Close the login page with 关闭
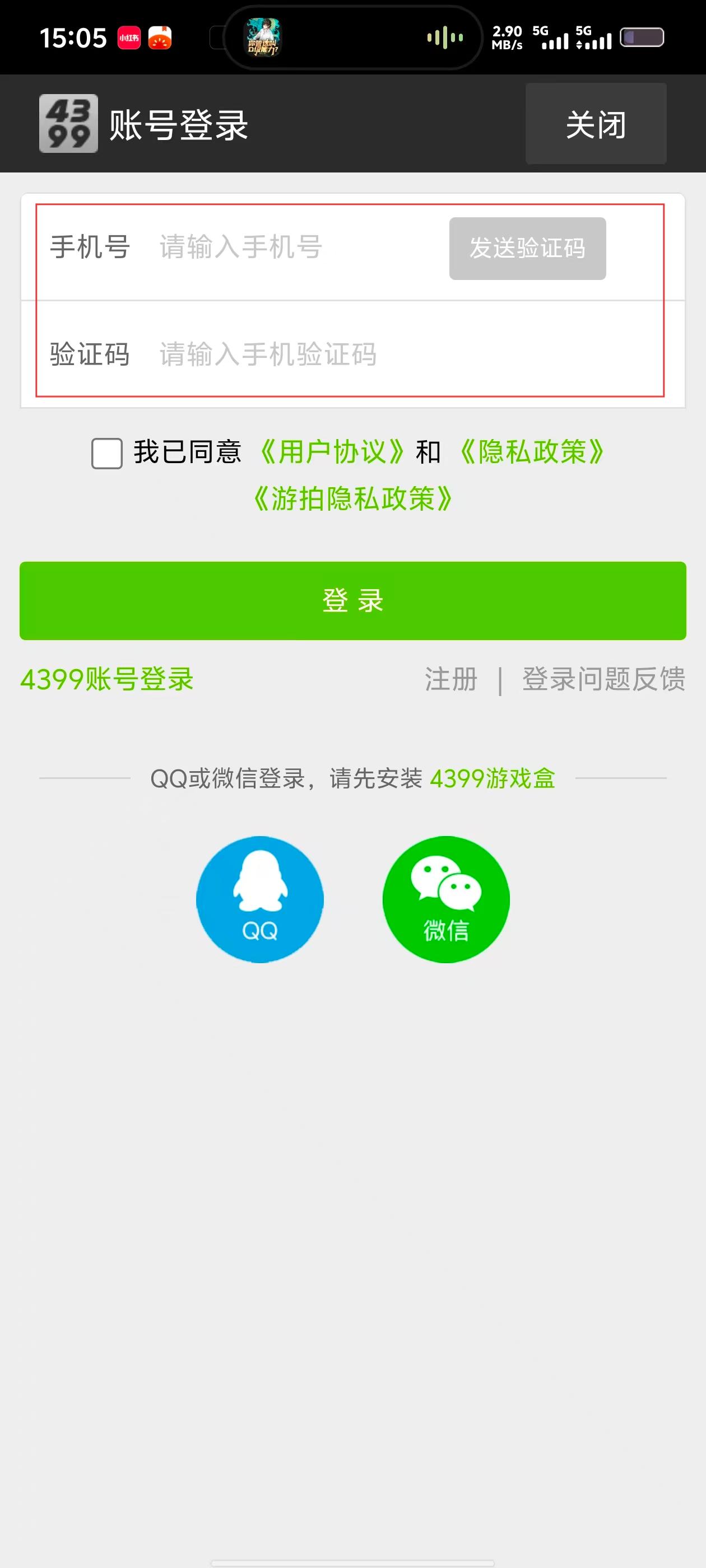Image resolution: width=706 pixels, height=1568 pixels. coord(595,124)
